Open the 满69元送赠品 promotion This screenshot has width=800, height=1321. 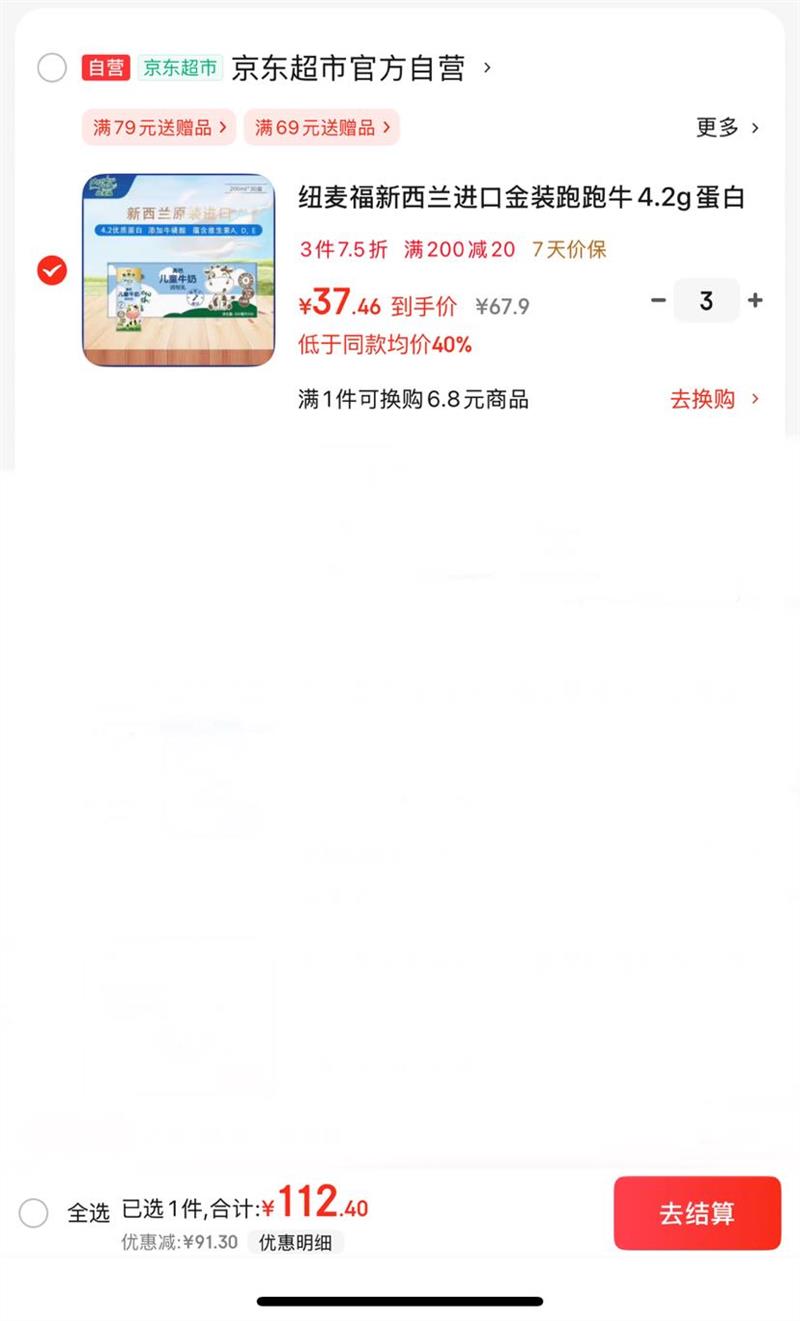[321, 127]
